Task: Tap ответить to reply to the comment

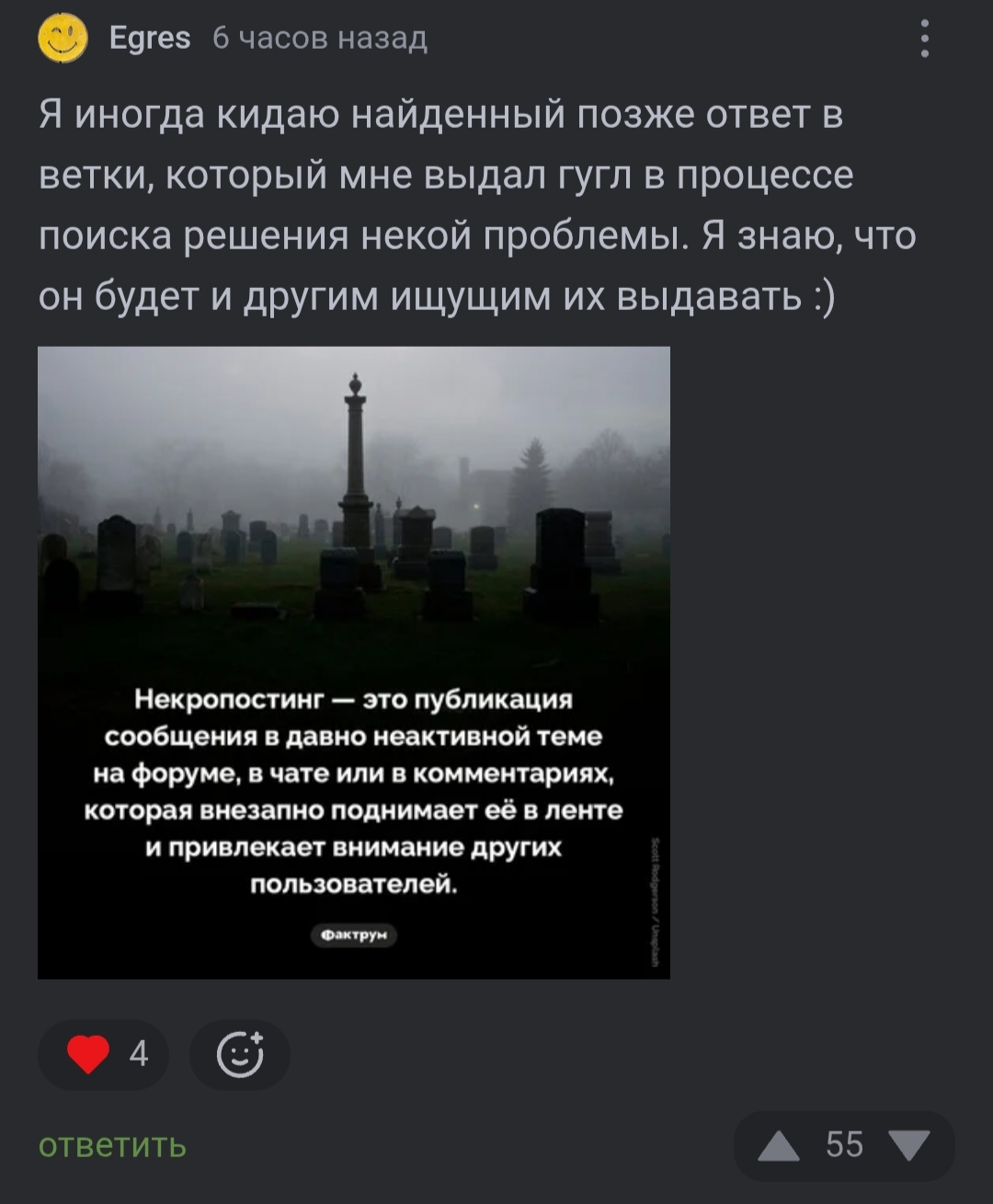Action: click(x=112, y=1146)
